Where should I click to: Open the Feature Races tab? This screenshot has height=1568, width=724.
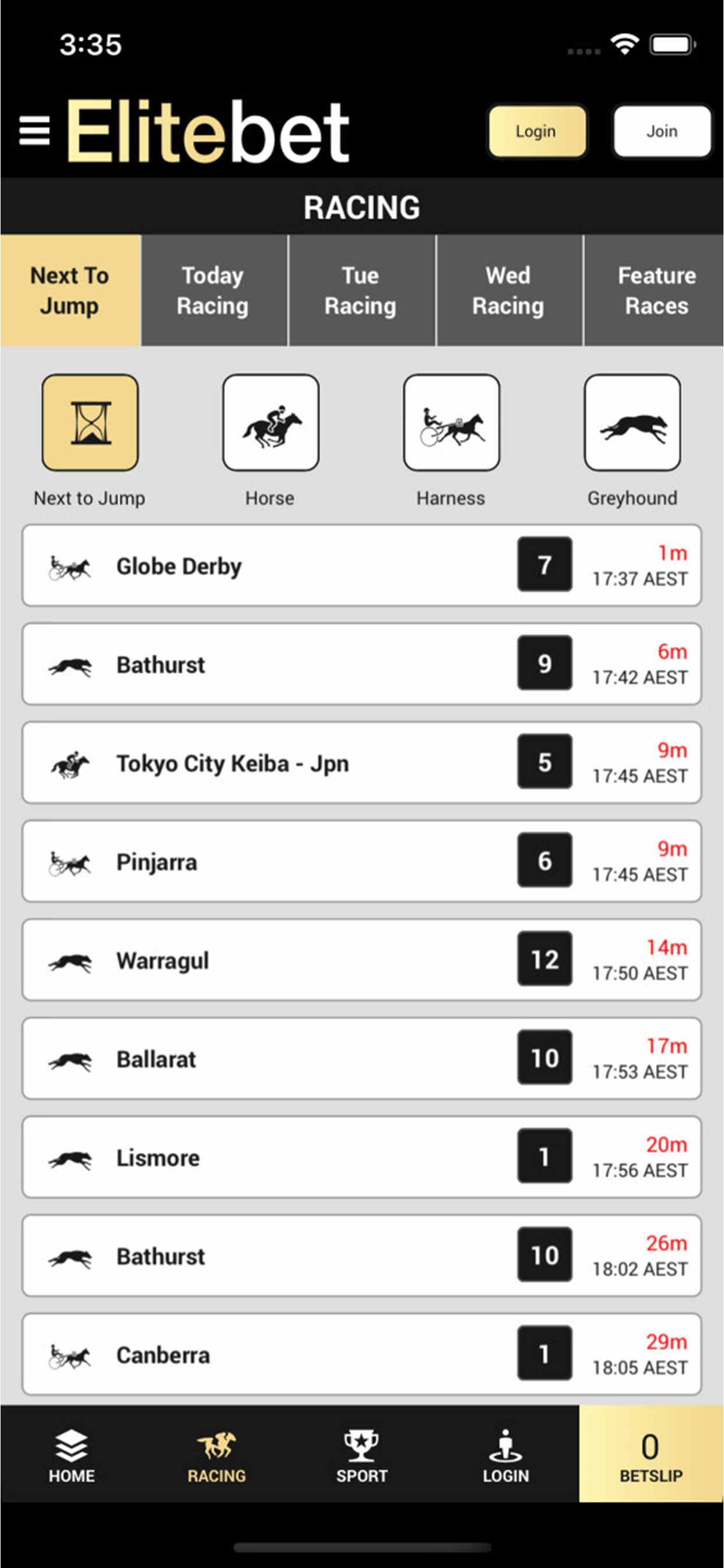(x=655, y=290)
